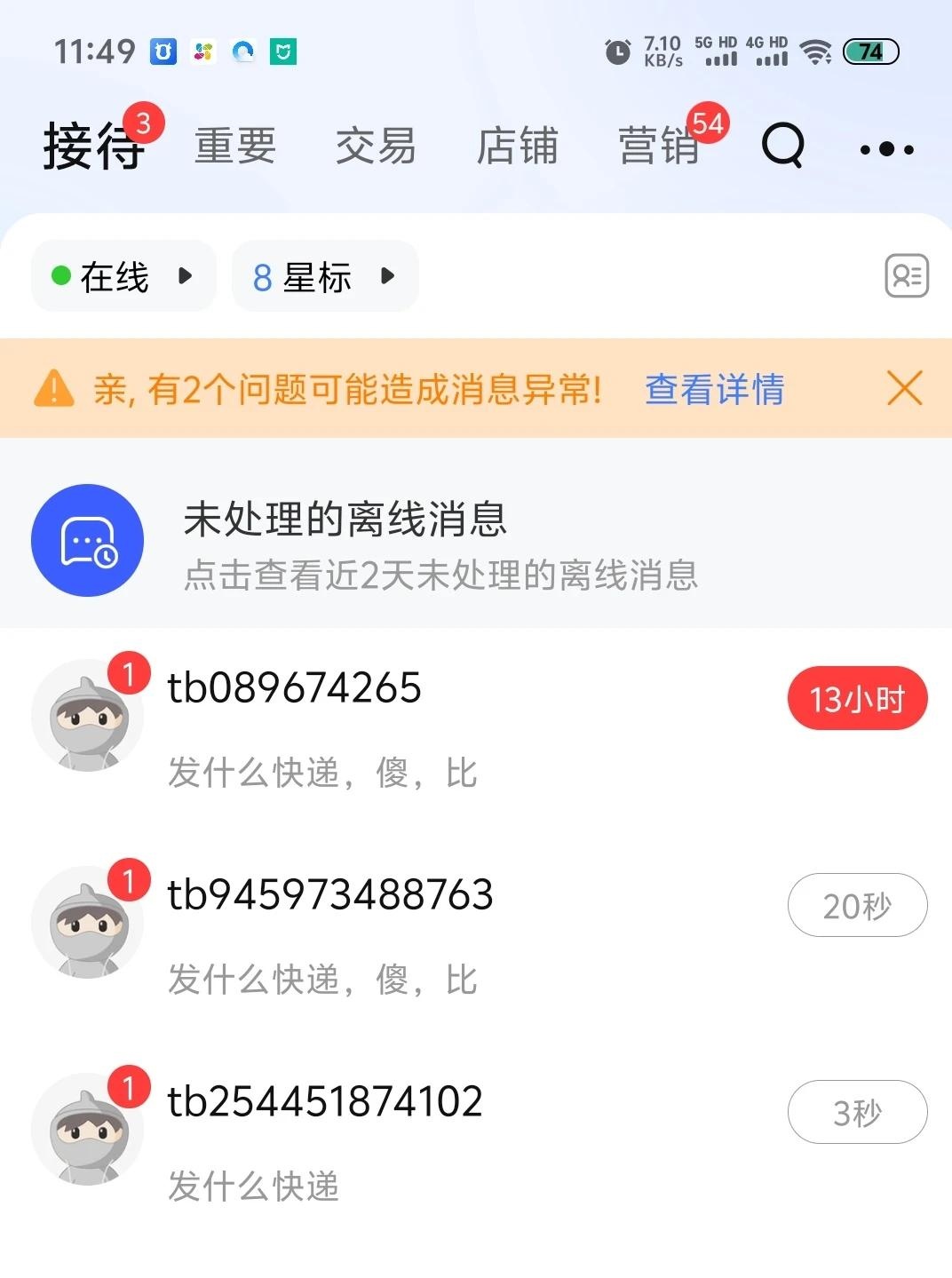Switch to the 营销 tab
The height and width of the screenshot is (1278, 952).
[658, 147]
